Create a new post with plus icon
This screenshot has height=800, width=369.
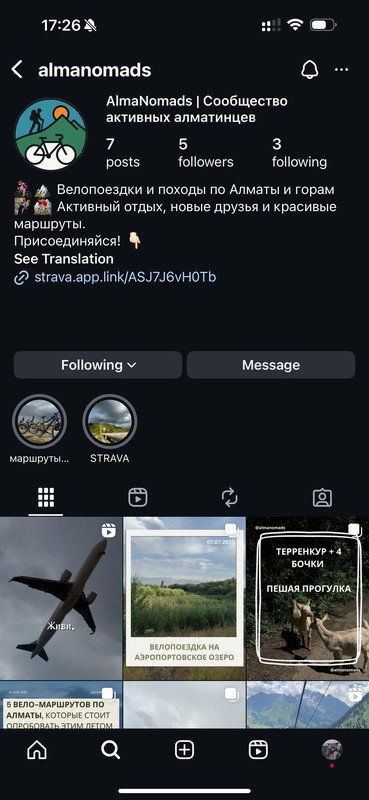[x=184, y=750]
